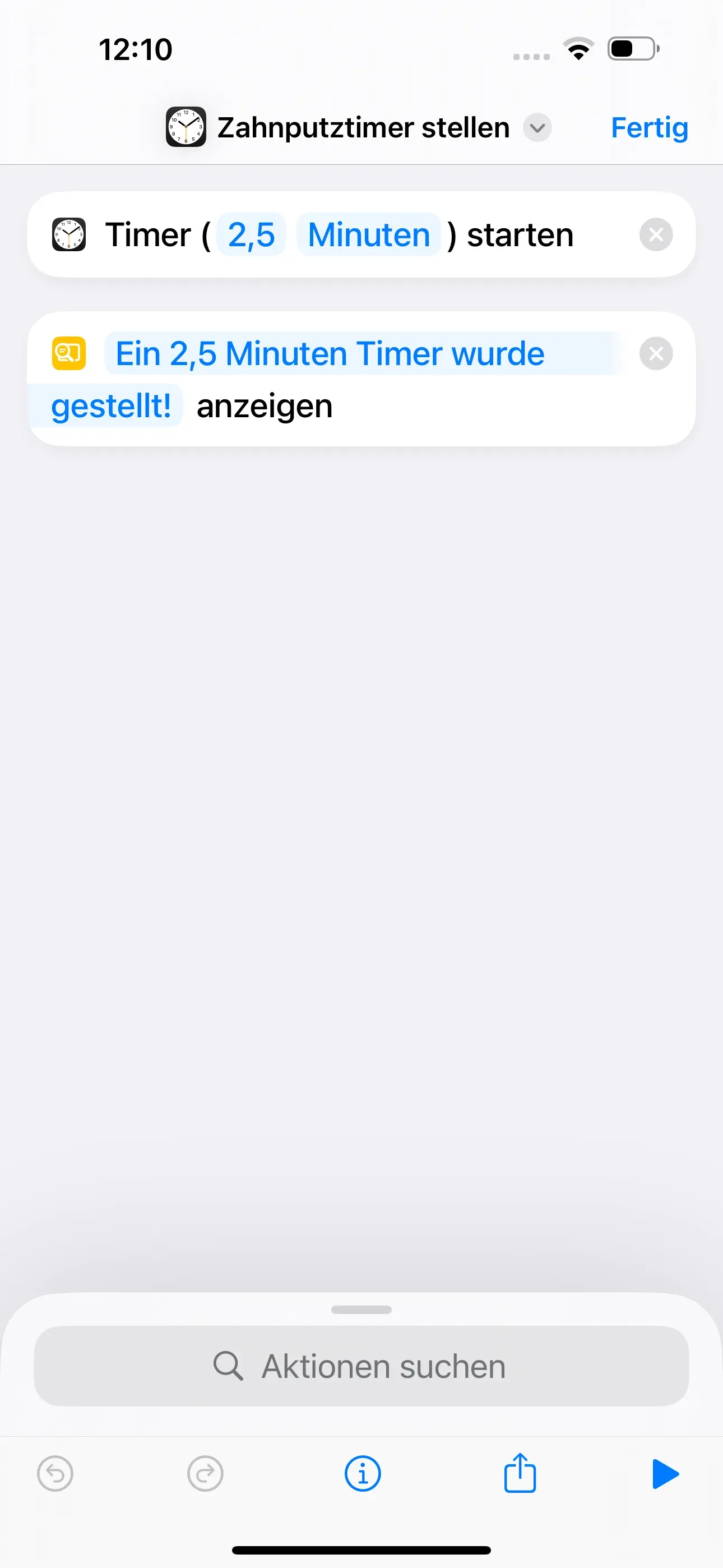
Task: Open the Aktionen suchen search field
Action: click(361, 1366)
